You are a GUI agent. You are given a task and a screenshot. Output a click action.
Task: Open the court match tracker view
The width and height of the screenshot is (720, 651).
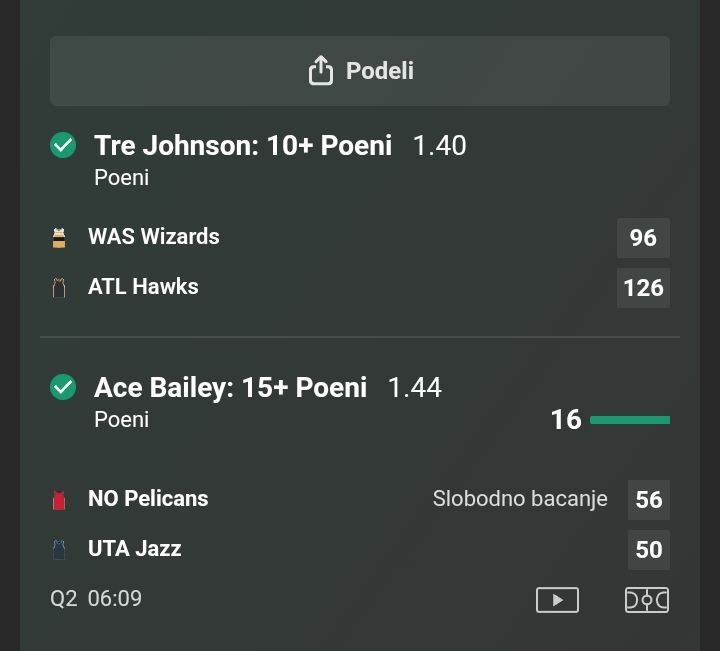coord(646,599)
